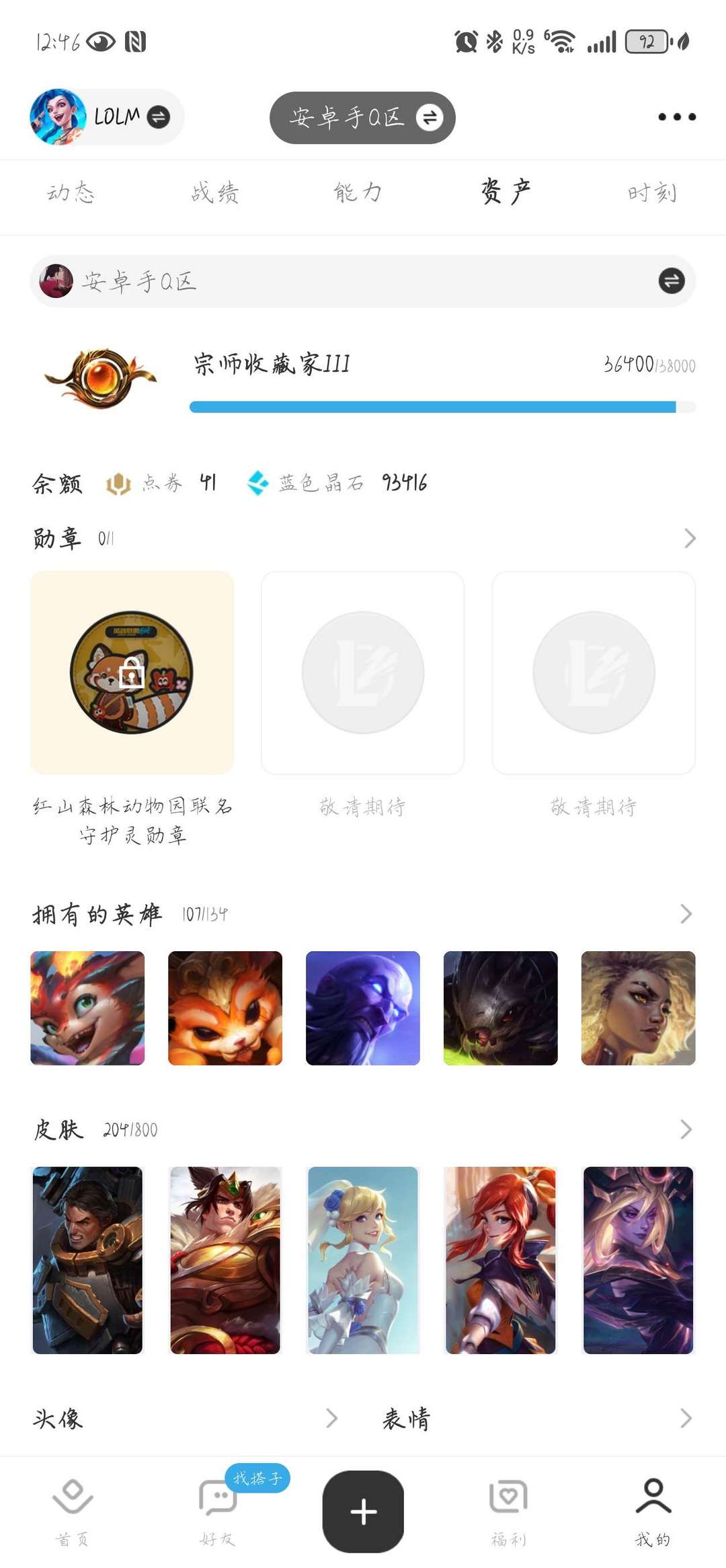Open the 红山森林动物园联名守护灵勋章 badge card
The image size is (726, 1568).
tap(132, 673)
